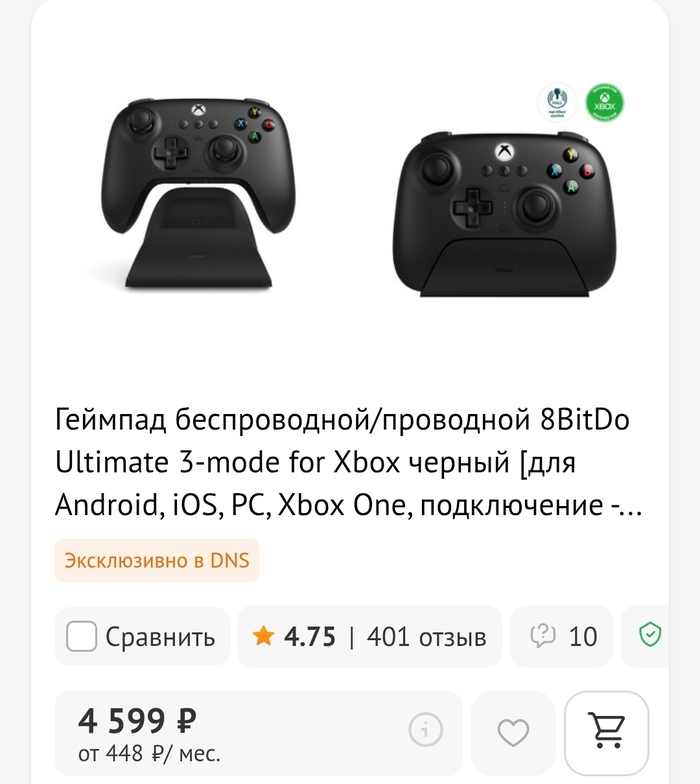The height and width of the screenshot is (784, 700).
Task: Add the gamepad to the cart
Action: [606, 731]
